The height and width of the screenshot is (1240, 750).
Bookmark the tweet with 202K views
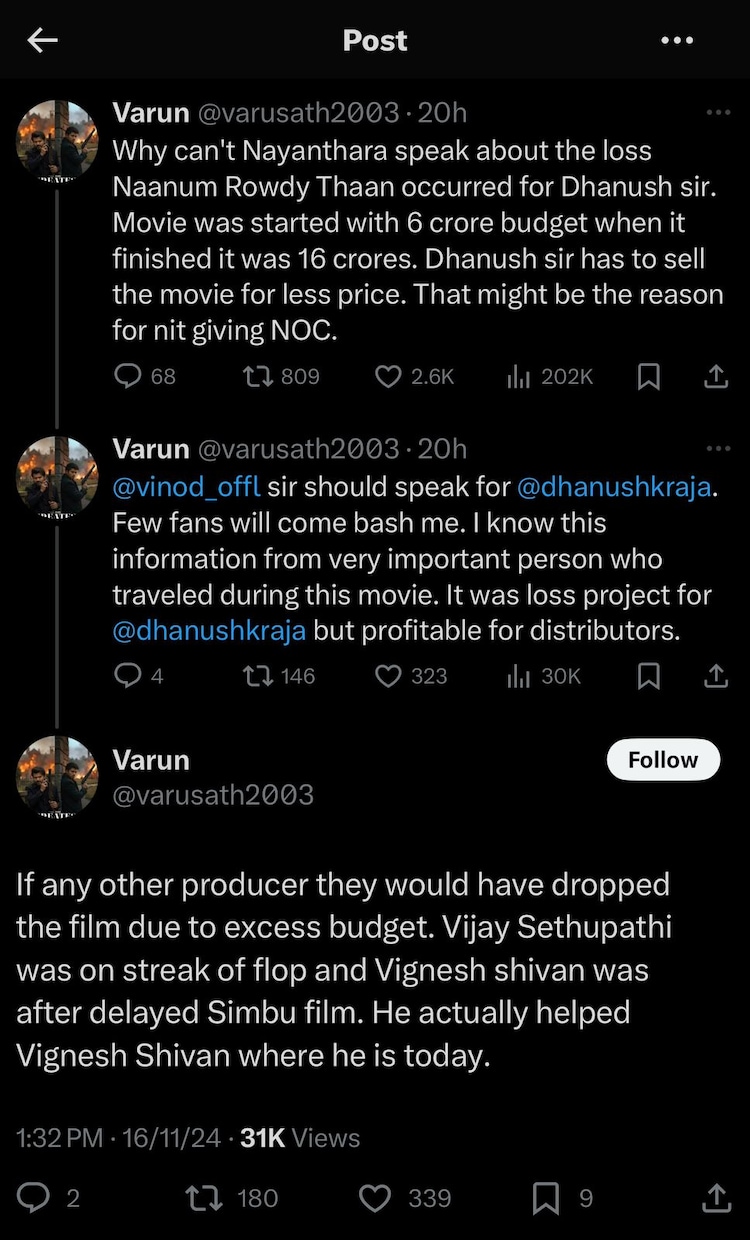tap(648, 376)
